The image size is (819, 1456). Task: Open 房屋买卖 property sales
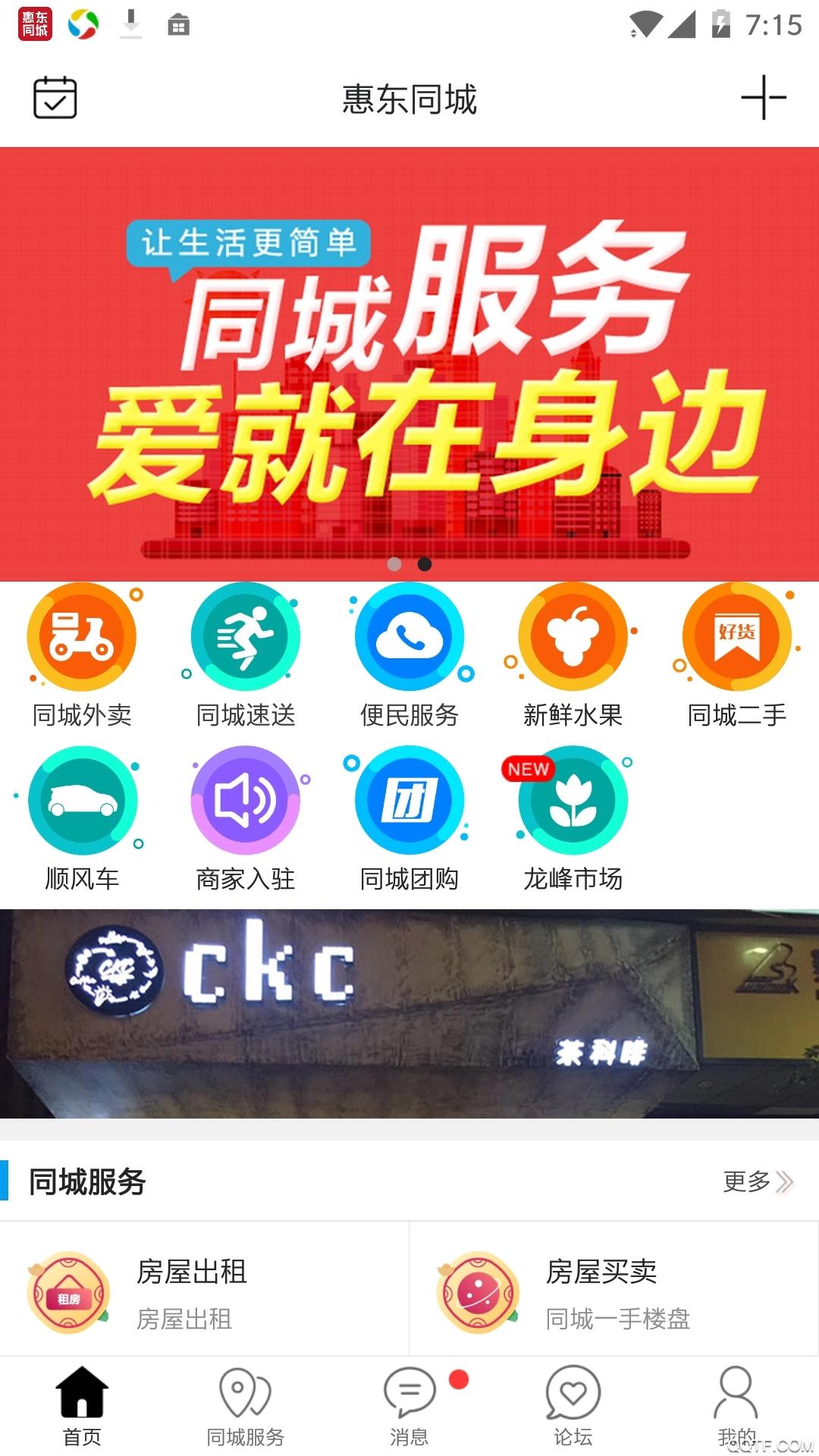click(614, 1289)
